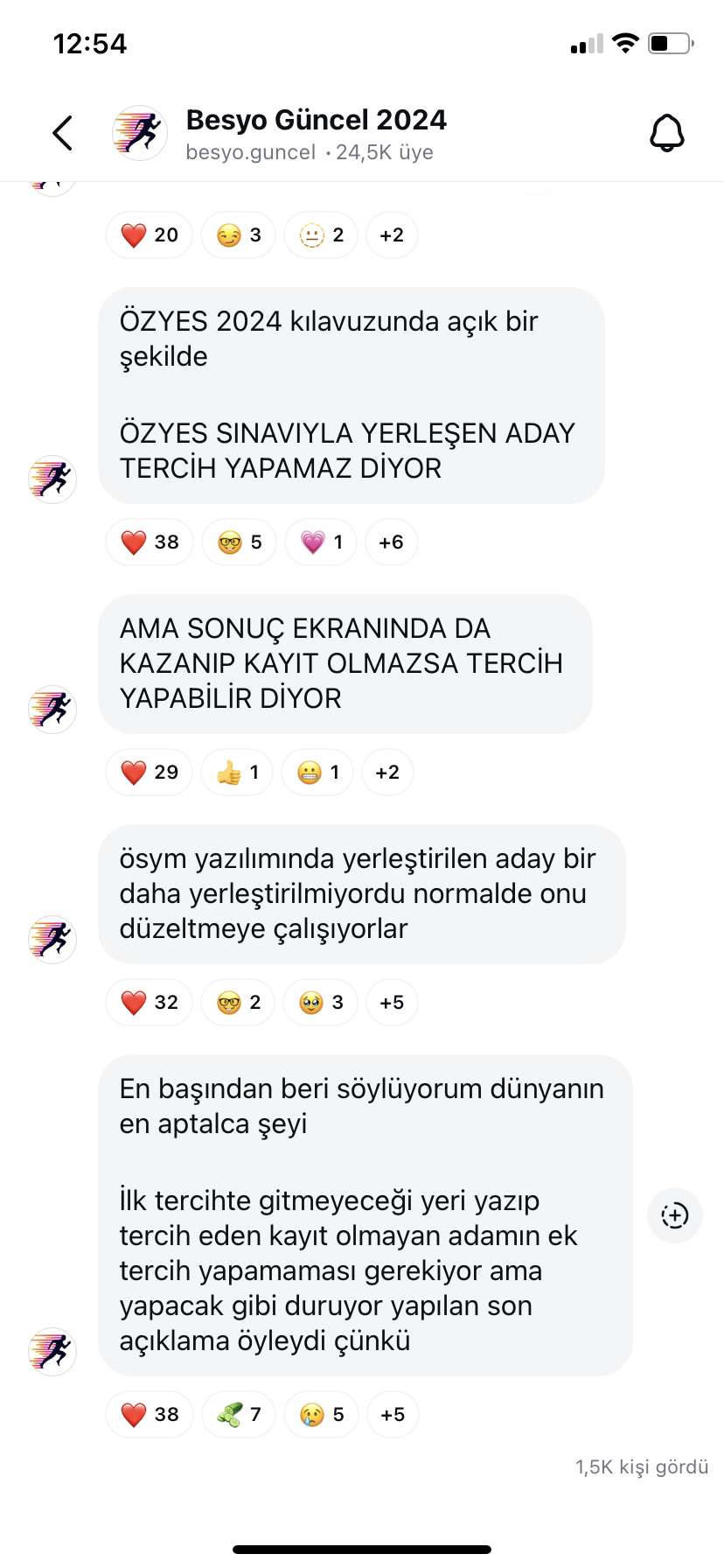Like the AMA SONUÇ EKRANINDA message with heart
Screen dimensions: 724x1568
click(149, 772)
